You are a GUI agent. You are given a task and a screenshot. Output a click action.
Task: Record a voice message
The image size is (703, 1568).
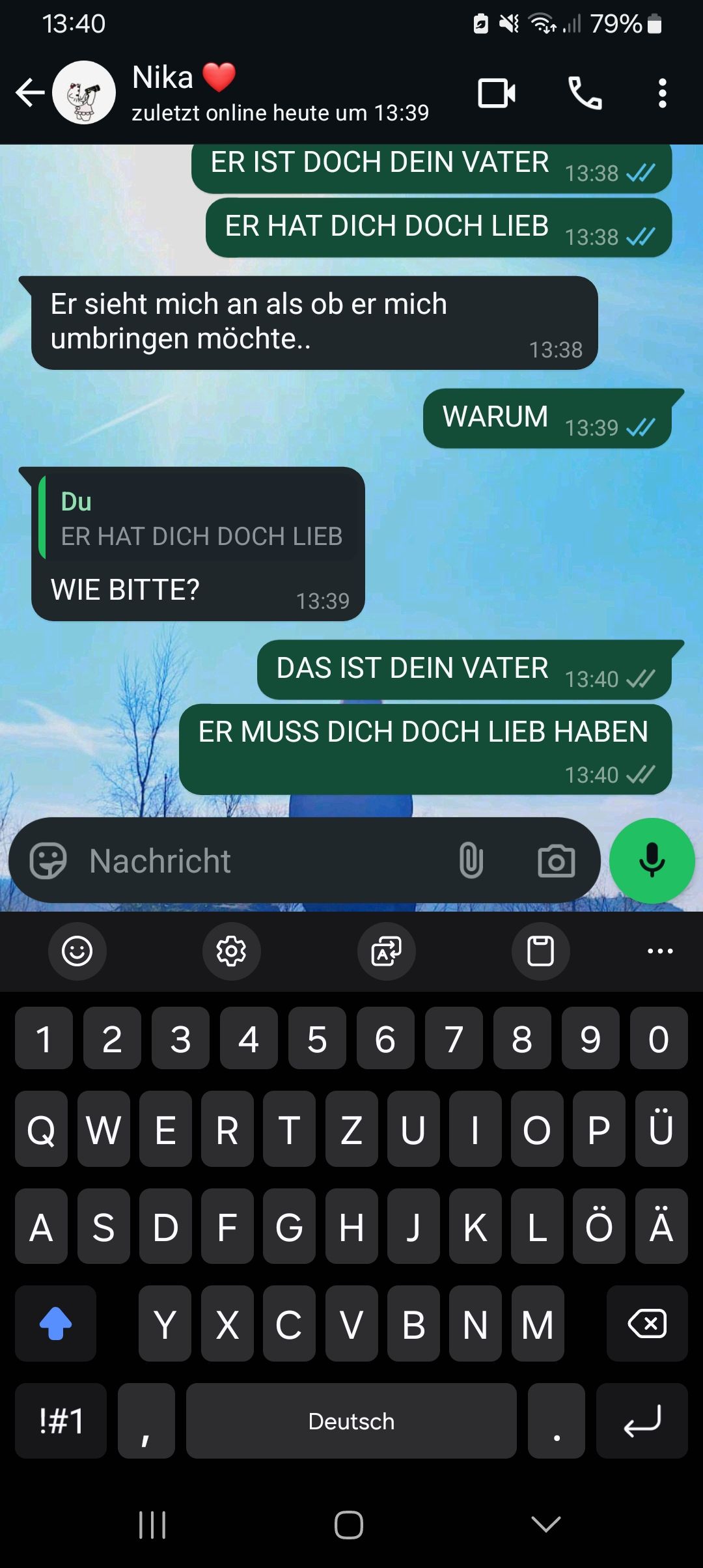click(x=652, y=861)
